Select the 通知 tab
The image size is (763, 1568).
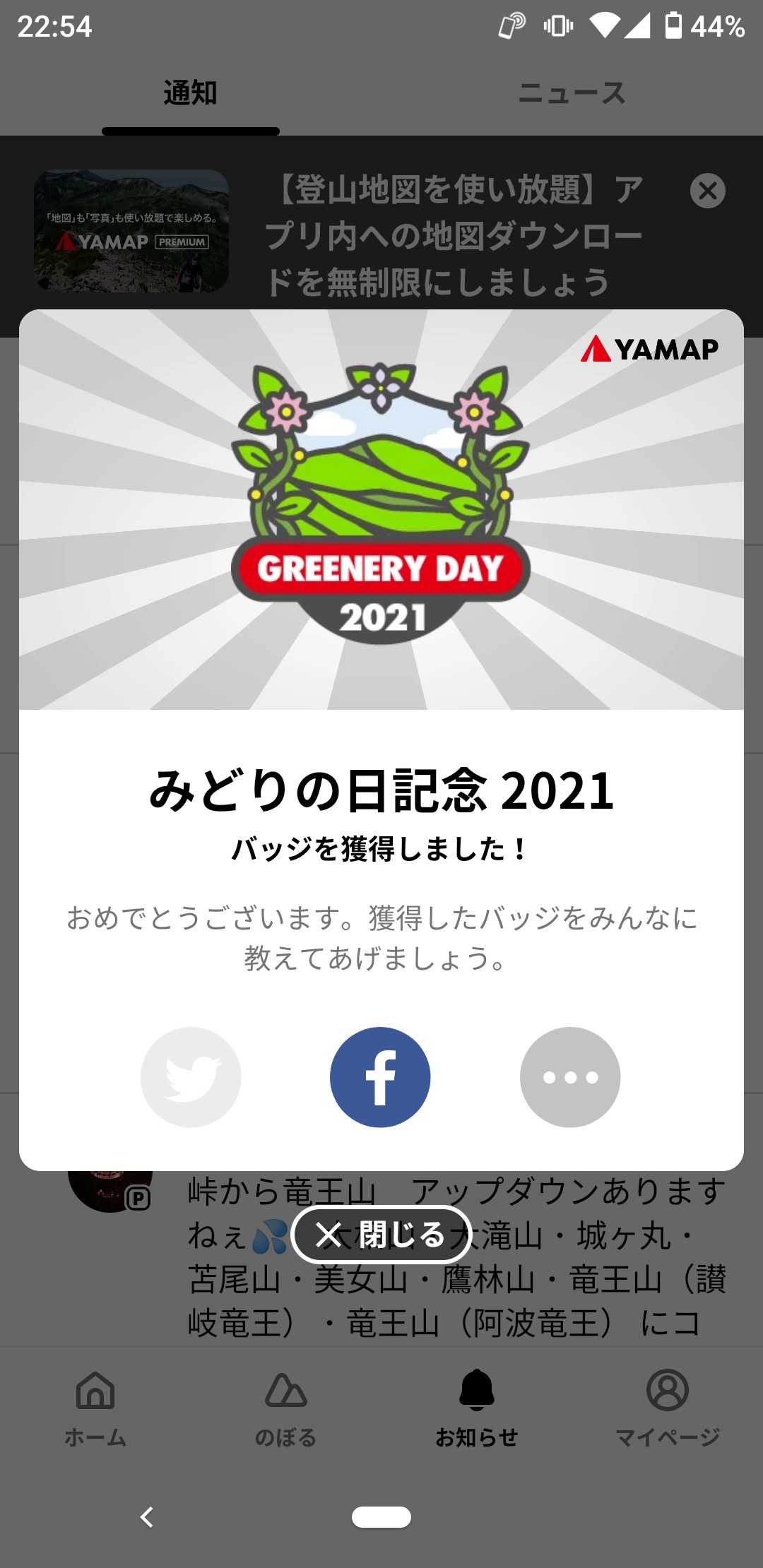pos(191,93)
